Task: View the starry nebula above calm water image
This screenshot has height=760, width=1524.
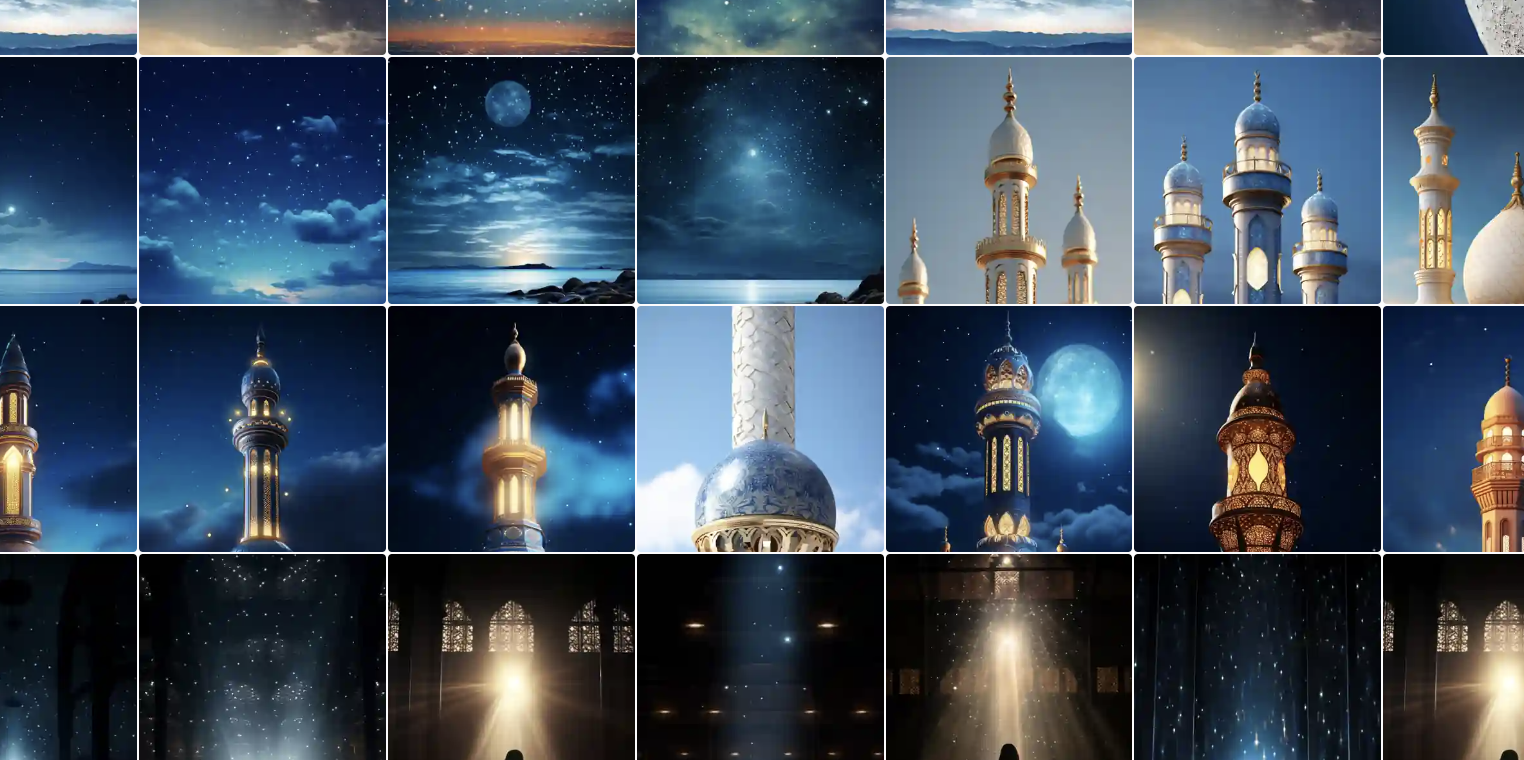Action: click(x=760, y=180)
